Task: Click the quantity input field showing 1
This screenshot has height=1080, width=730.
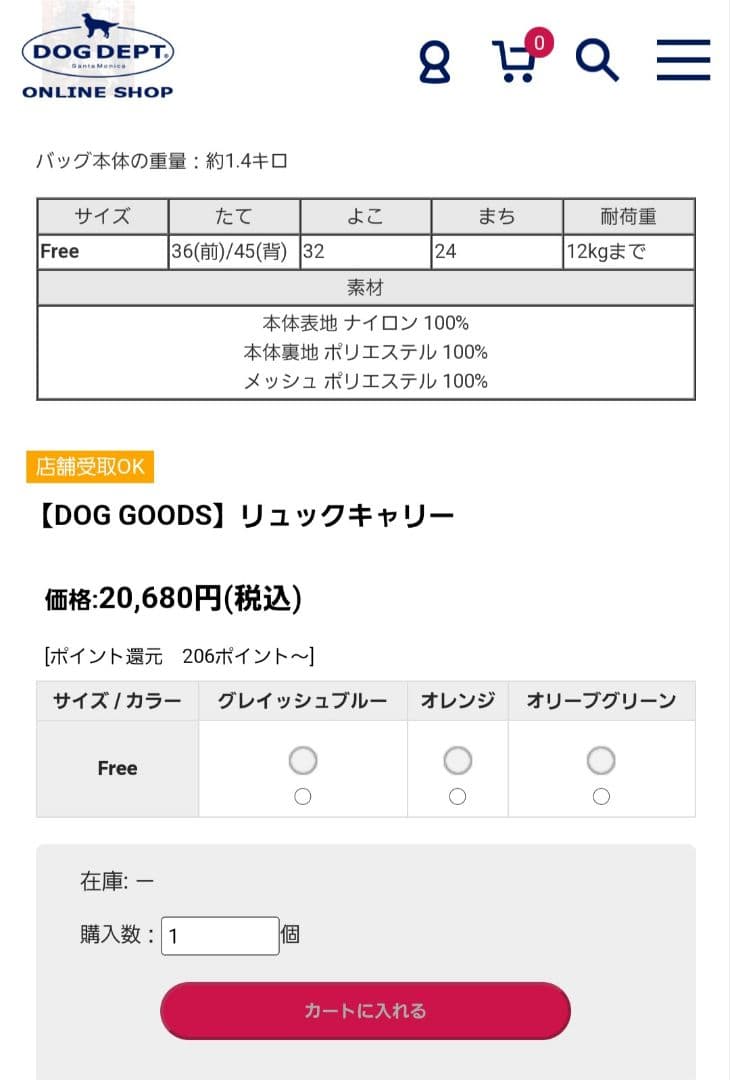Action: pos(219,934)
